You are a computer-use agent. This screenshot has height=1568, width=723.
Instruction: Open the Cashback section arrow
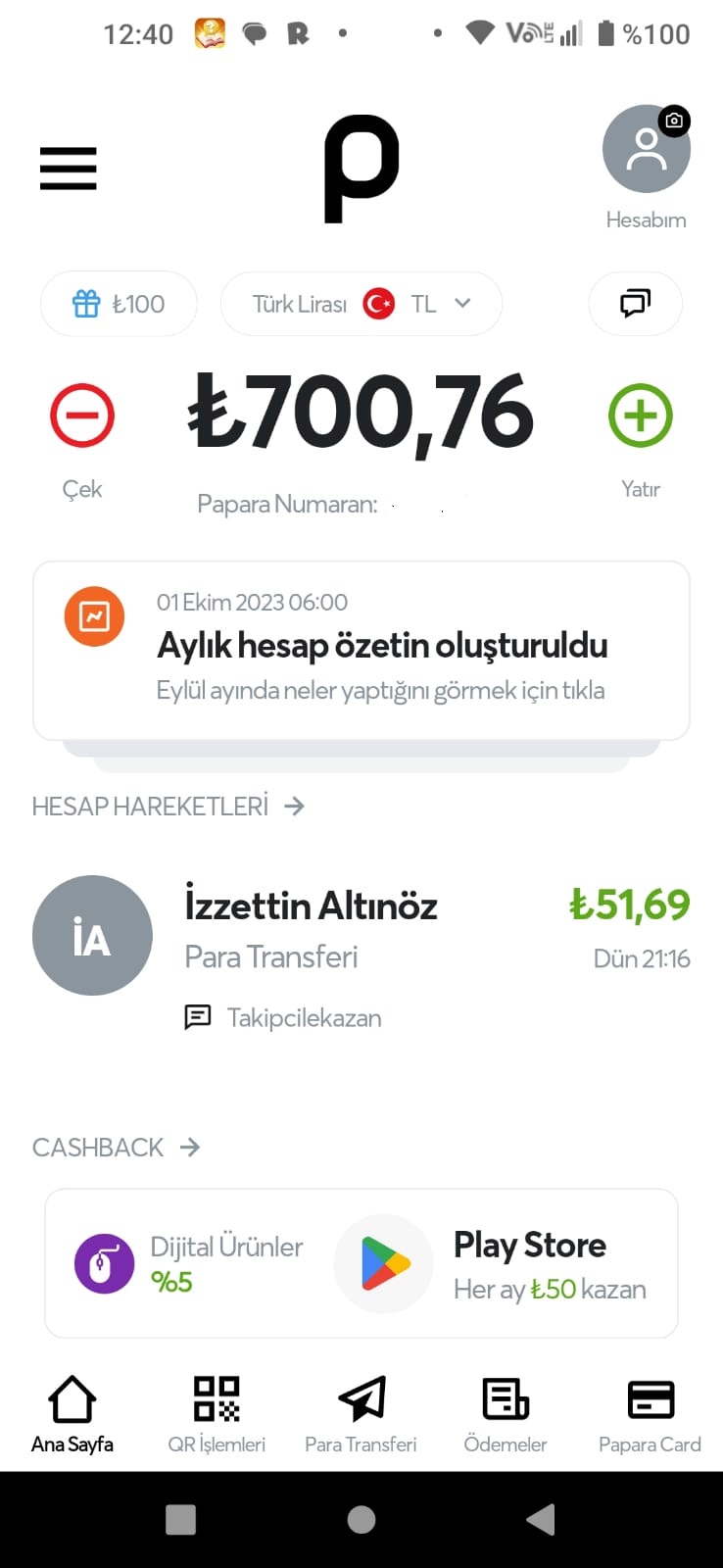pyautogui.click(x=190, y=1147)
